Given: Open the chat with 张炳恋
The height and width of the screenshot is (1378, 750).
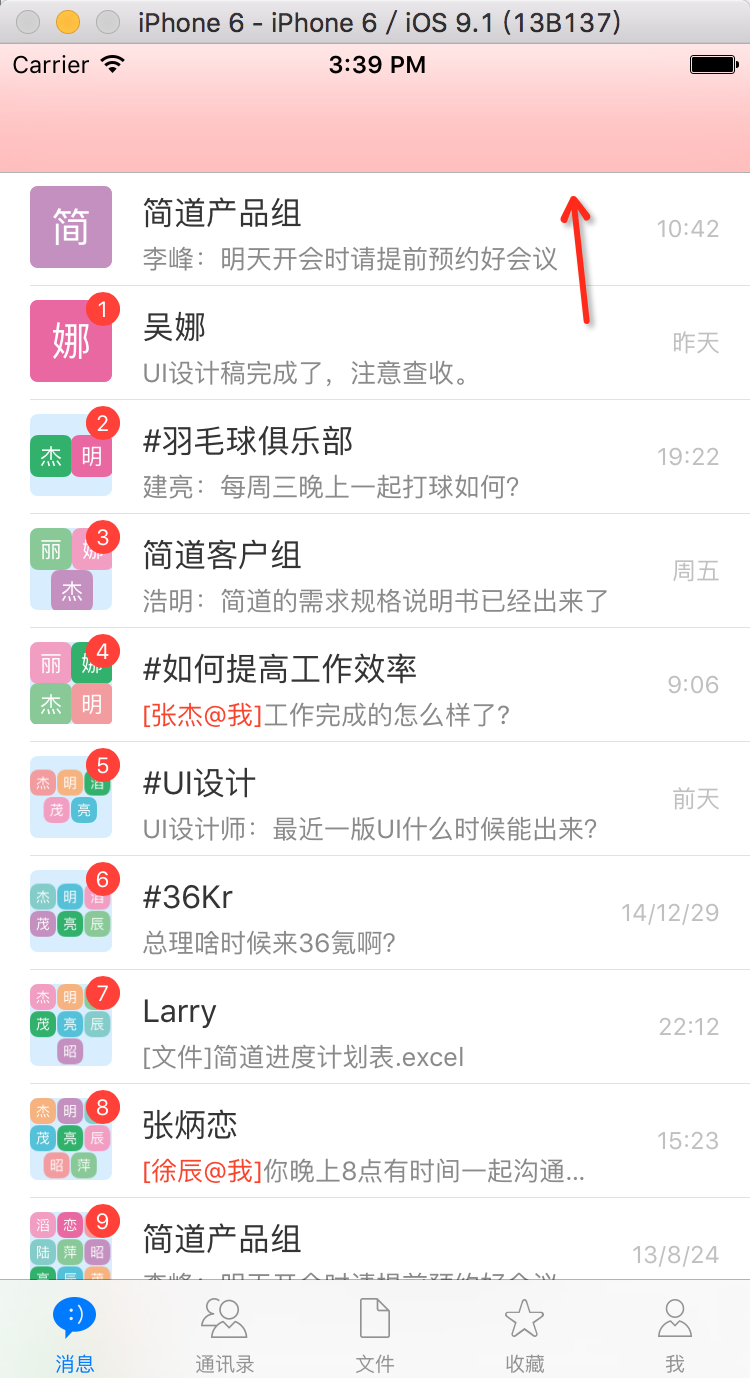Looking at the screenshot, I should (x=375, y=1141).
